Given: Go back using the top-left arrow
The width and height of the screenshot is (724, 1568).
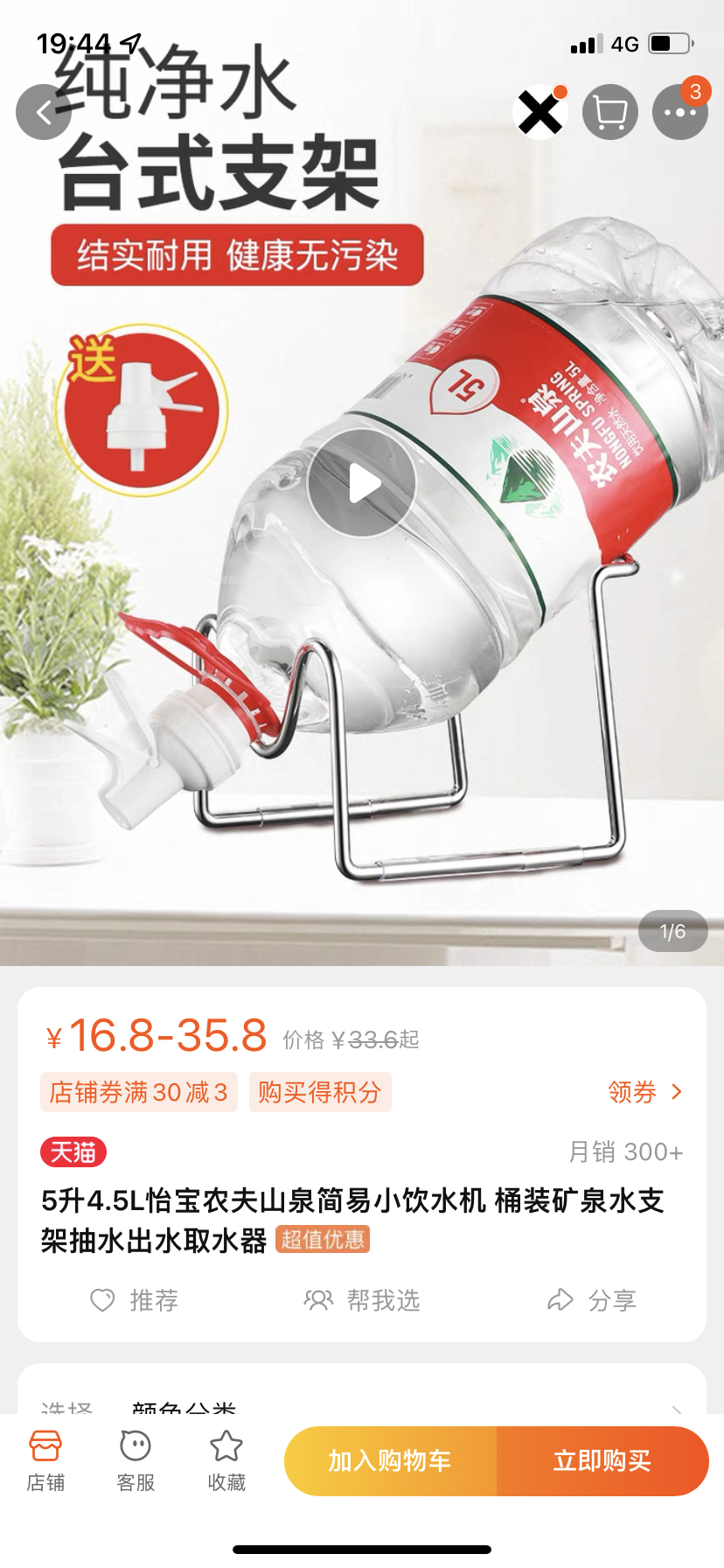Looking at the screenshot, I should point(44,112).
